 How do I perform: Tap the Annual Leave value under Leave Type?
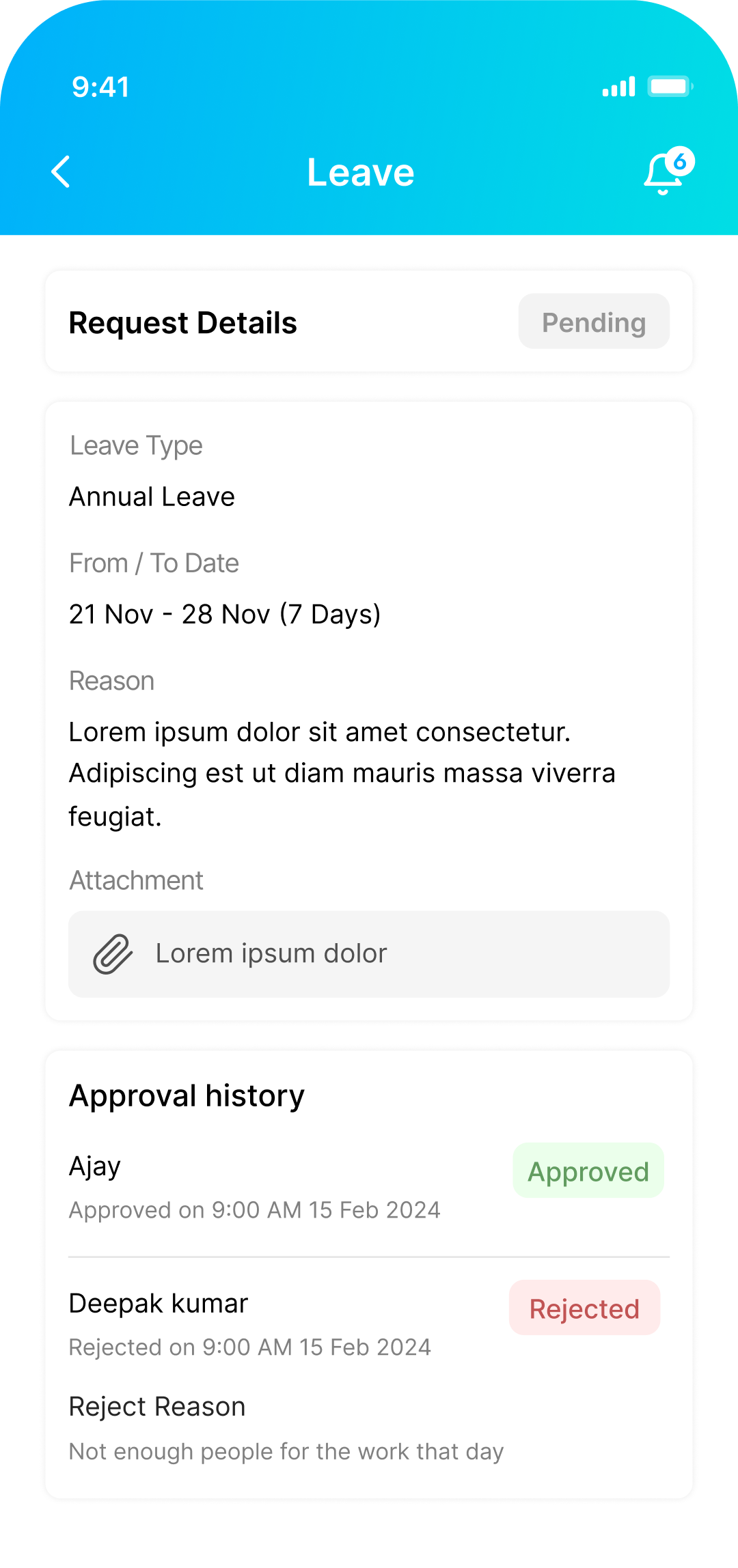151,496
